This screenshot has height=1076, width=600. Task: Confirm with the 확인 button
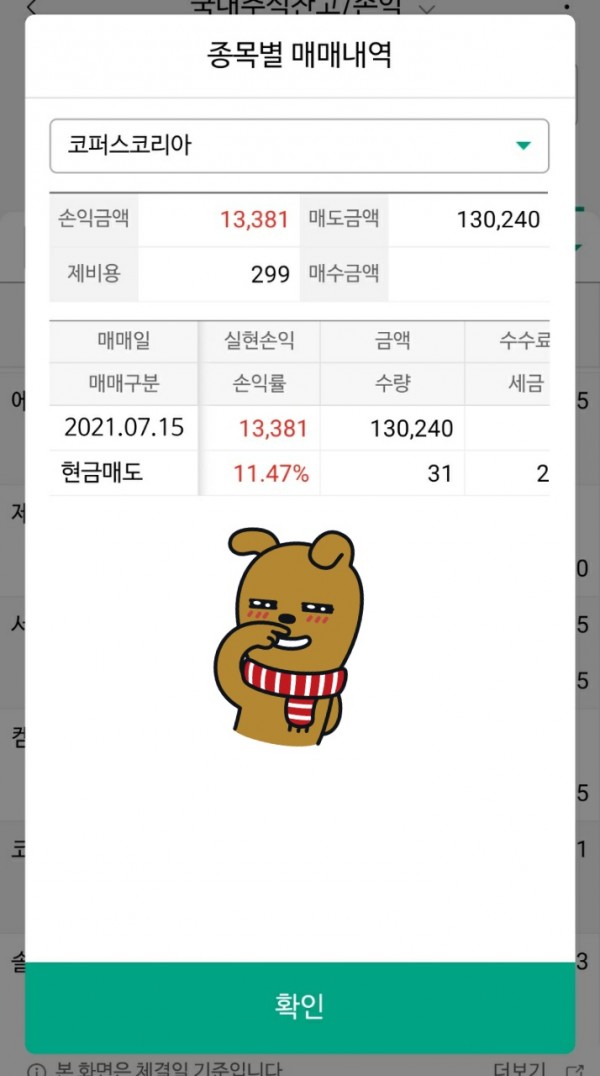[299, 1006]
